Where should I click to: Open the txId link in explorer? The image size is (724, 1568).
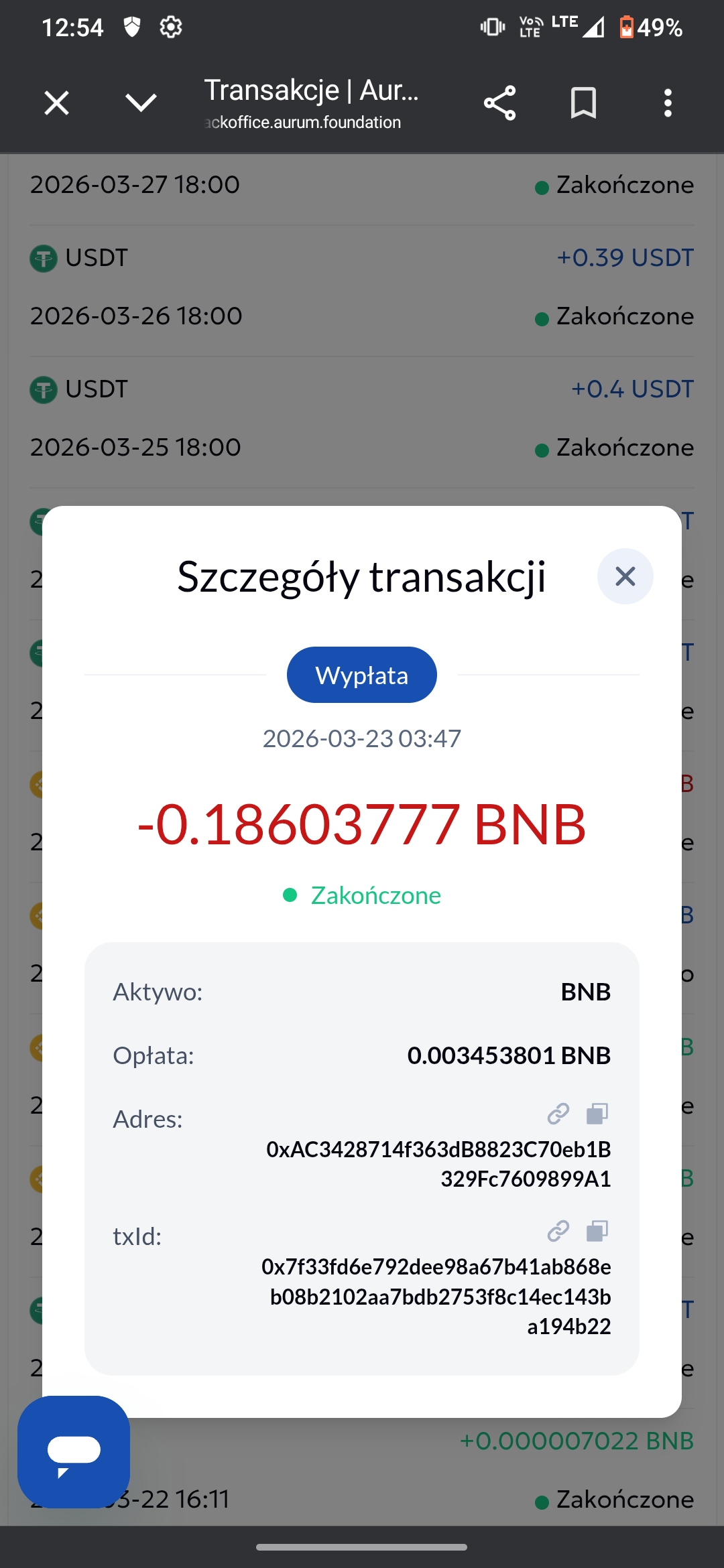click(x=558, y=1231)
